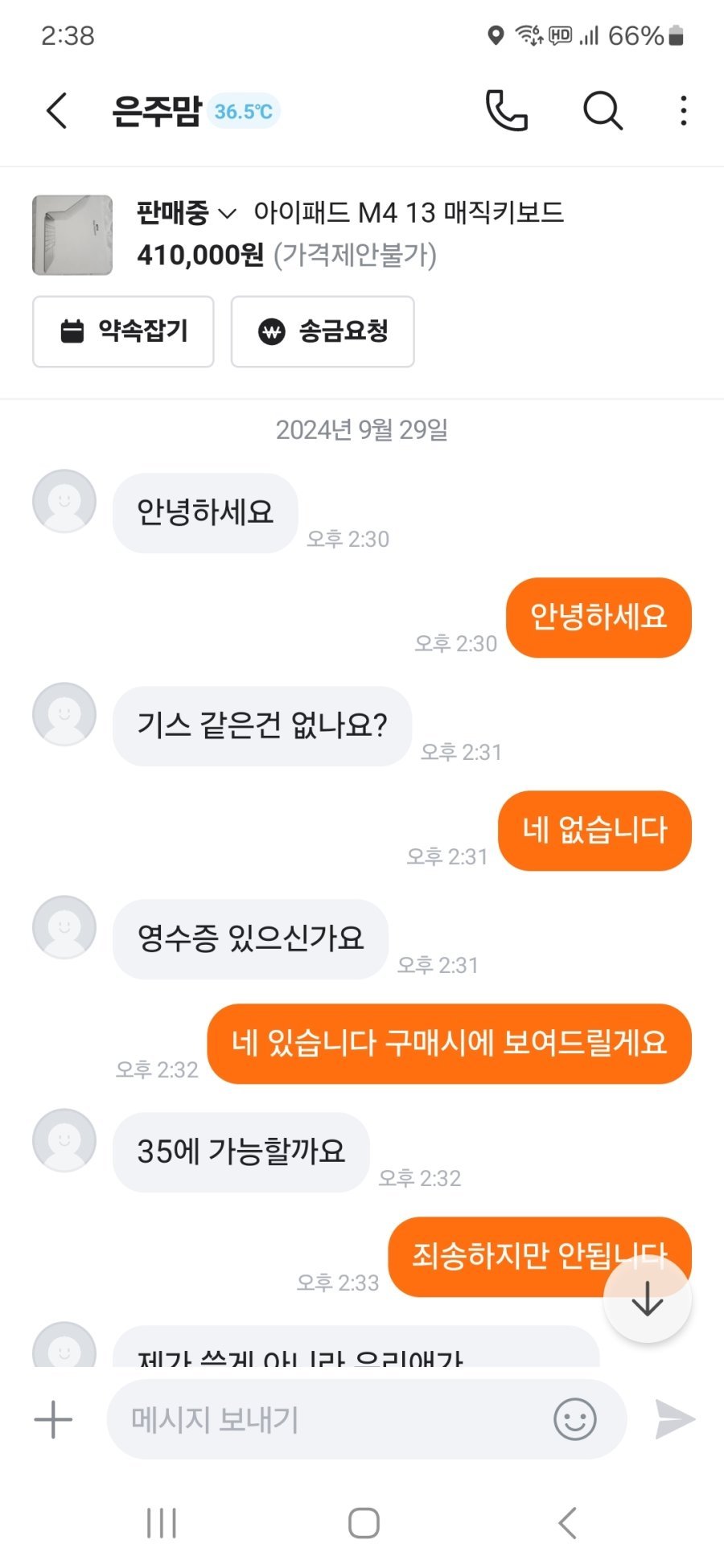Call 은주맘 with the phone icon

(x=506, y=111)
